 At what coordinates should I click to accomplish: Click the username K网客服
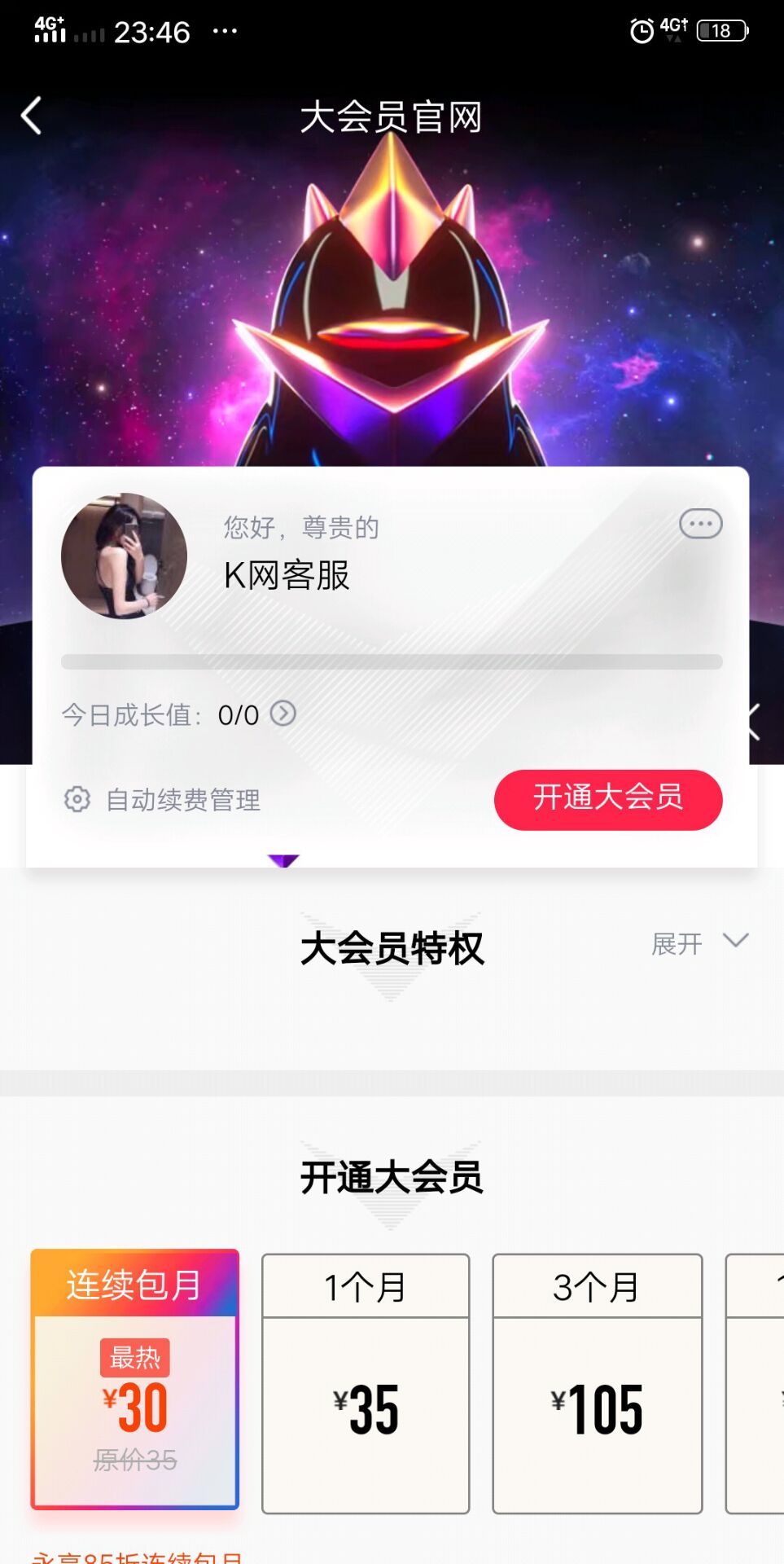[x=287, y=575]
